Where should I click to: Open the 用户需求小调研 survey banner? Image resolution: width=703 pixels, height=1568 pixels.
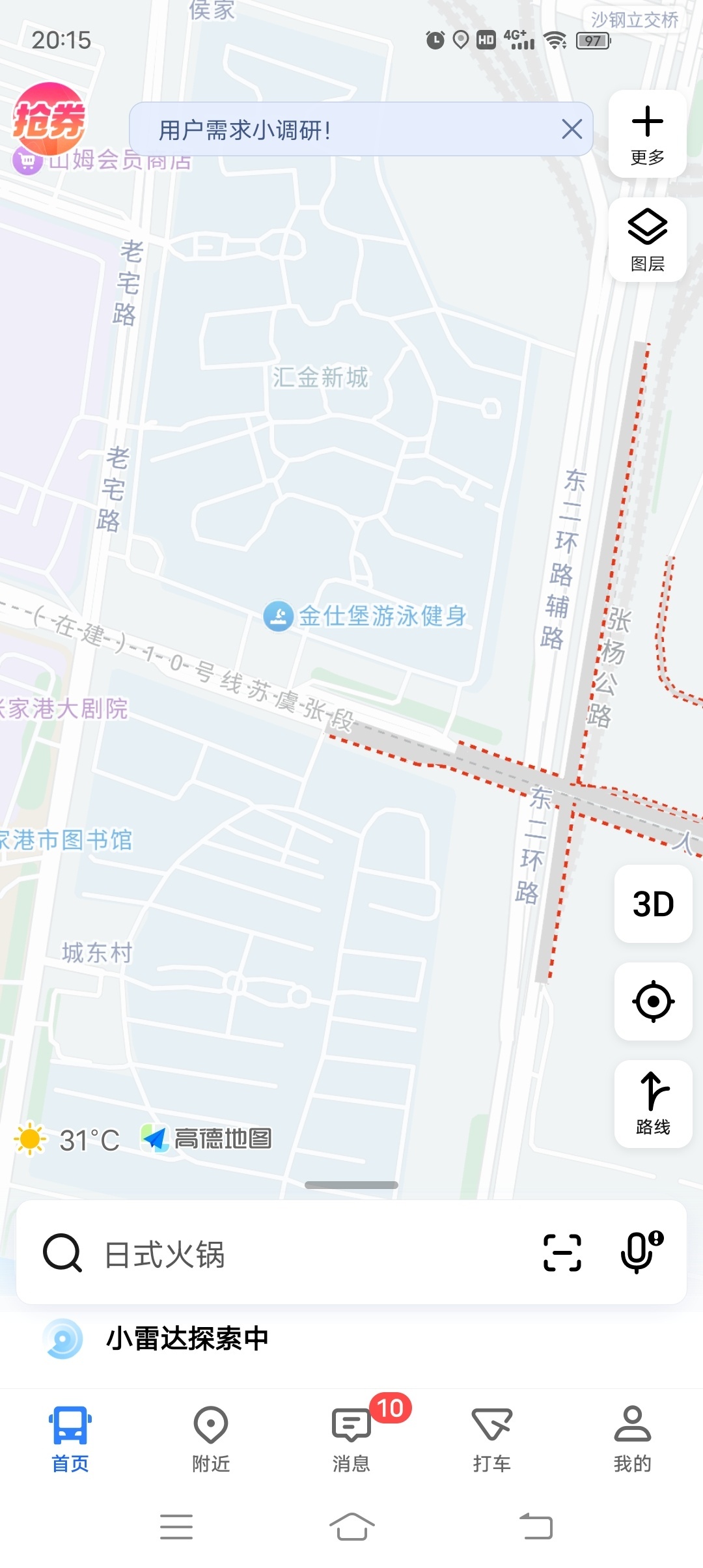(338, 130)
